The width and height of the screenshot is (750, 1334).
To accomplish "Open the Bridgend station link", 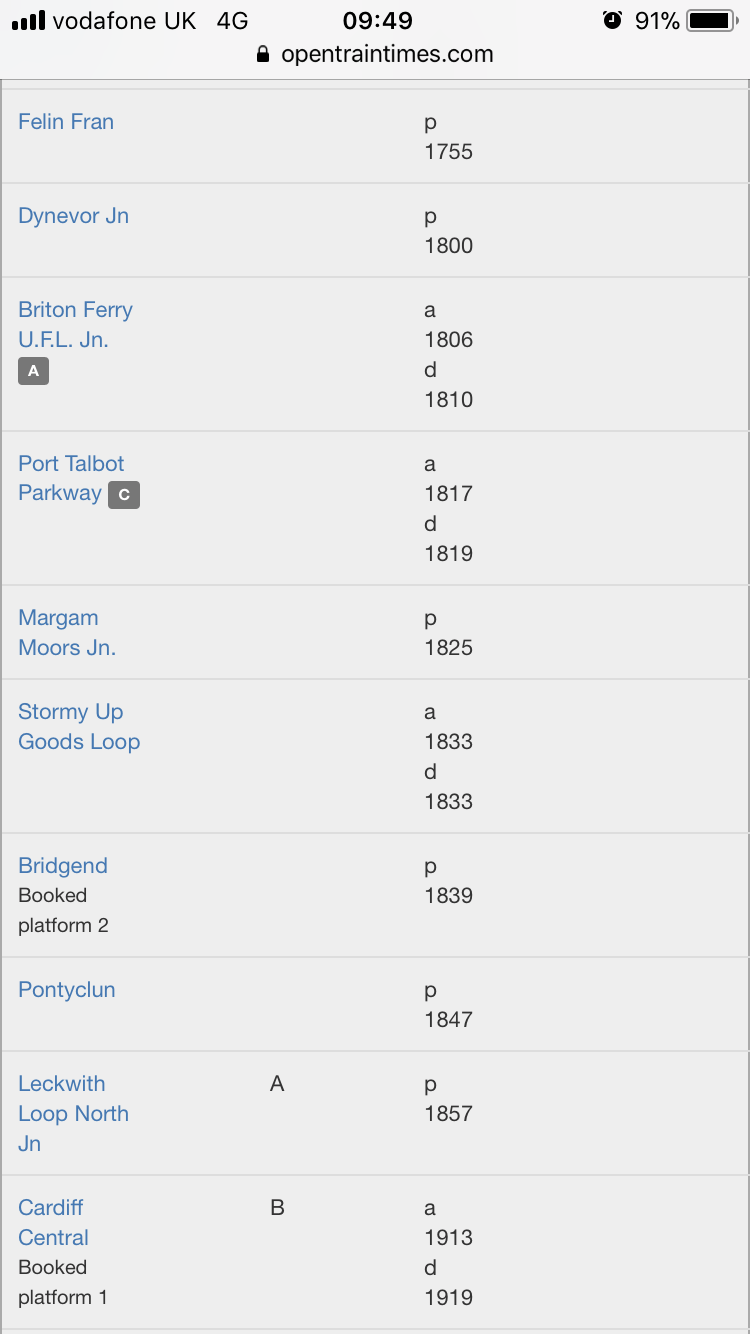I will pyautogui.click(x=63, y=866).
